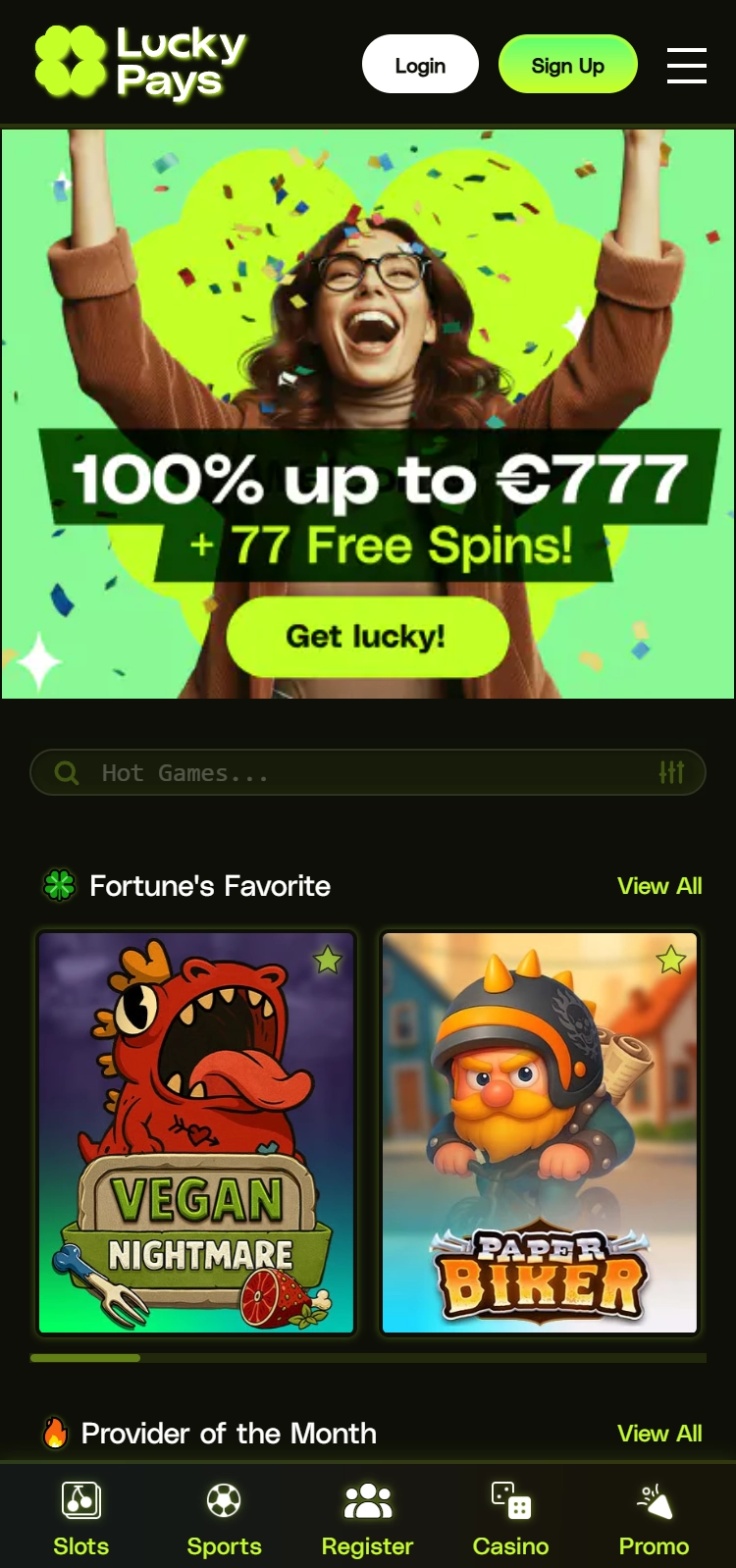Favorite Vegan Nightmare with the star
Image resolution: width=736 pixels, height=1568 pixels.
click(328, 960)
